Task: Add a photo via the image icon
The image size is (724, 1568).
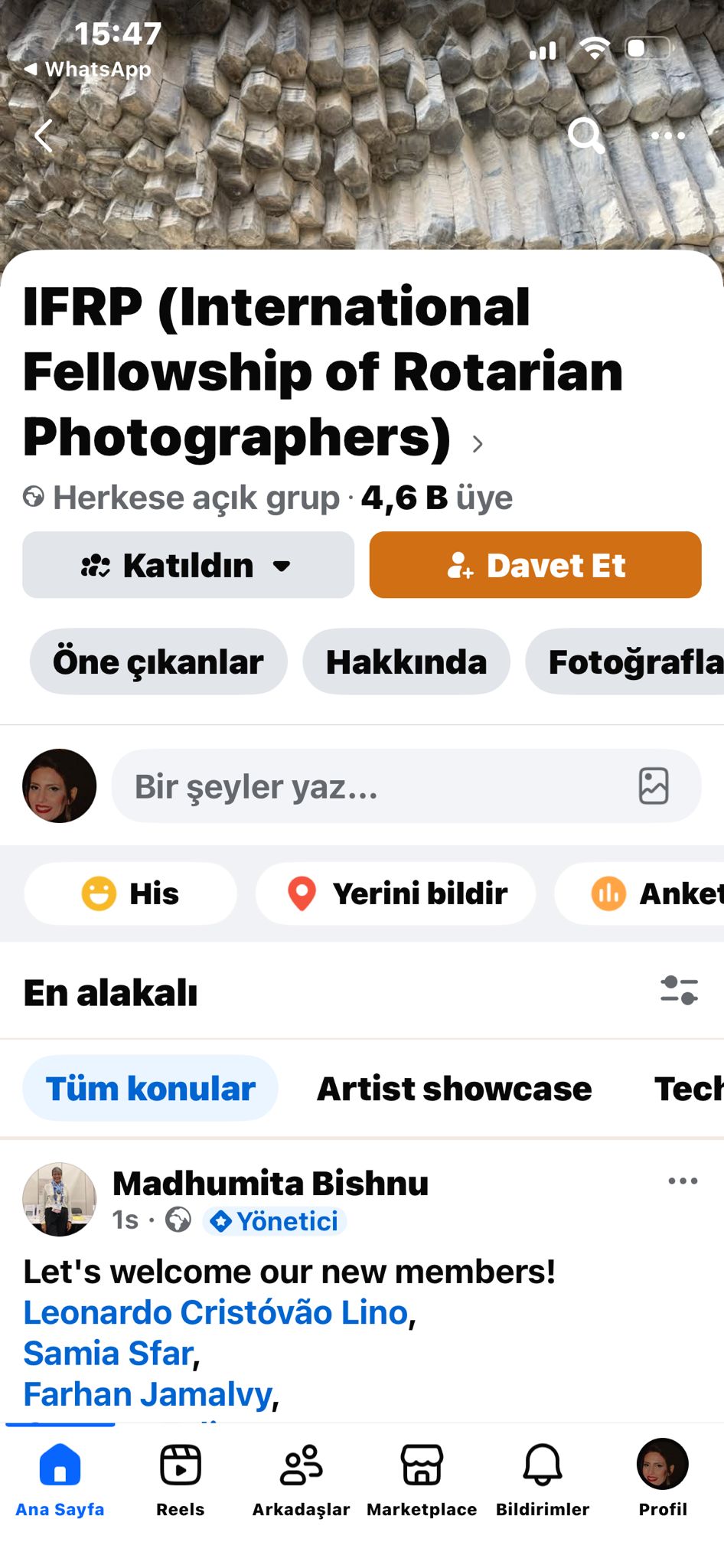Action: (x=654, y=786)
